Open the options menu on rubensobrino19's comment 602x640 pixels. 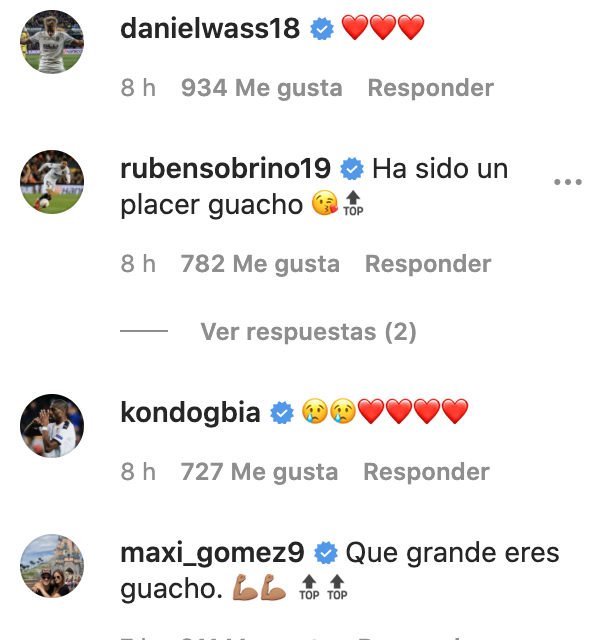click(567, 183)
